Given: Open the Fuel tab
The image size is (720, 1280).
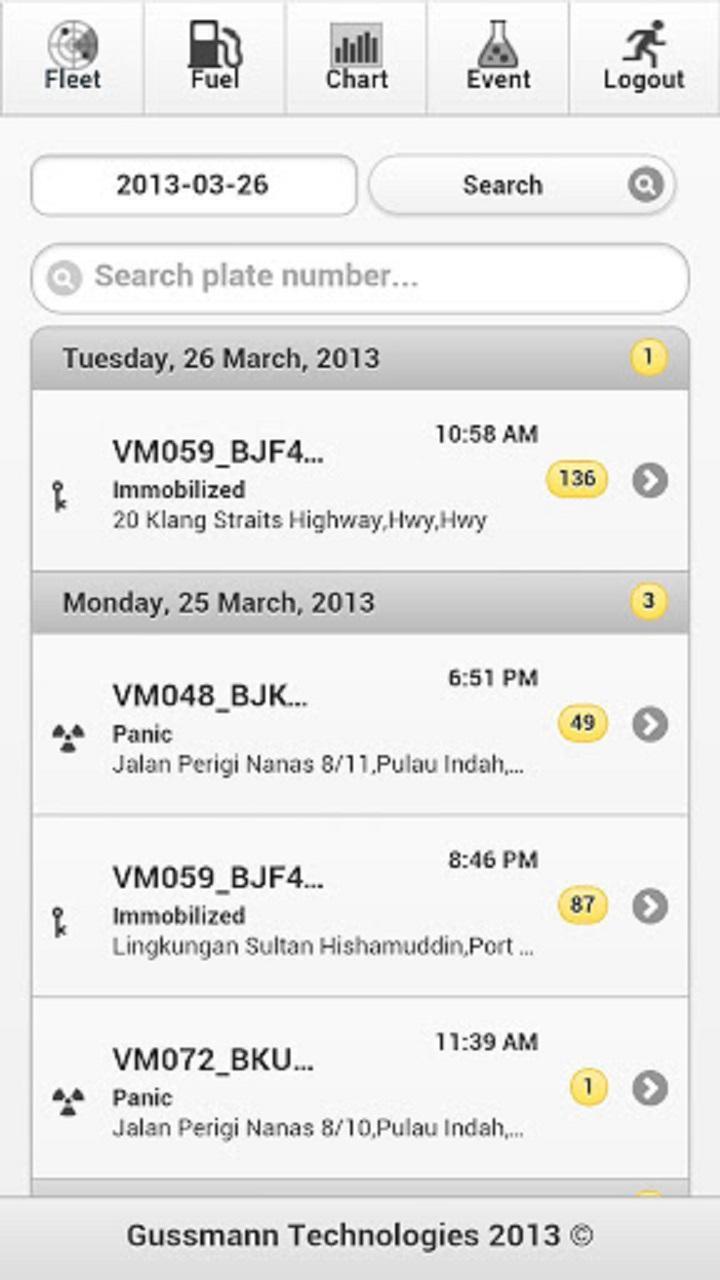Looking at the screenshot, I should 215,57.
